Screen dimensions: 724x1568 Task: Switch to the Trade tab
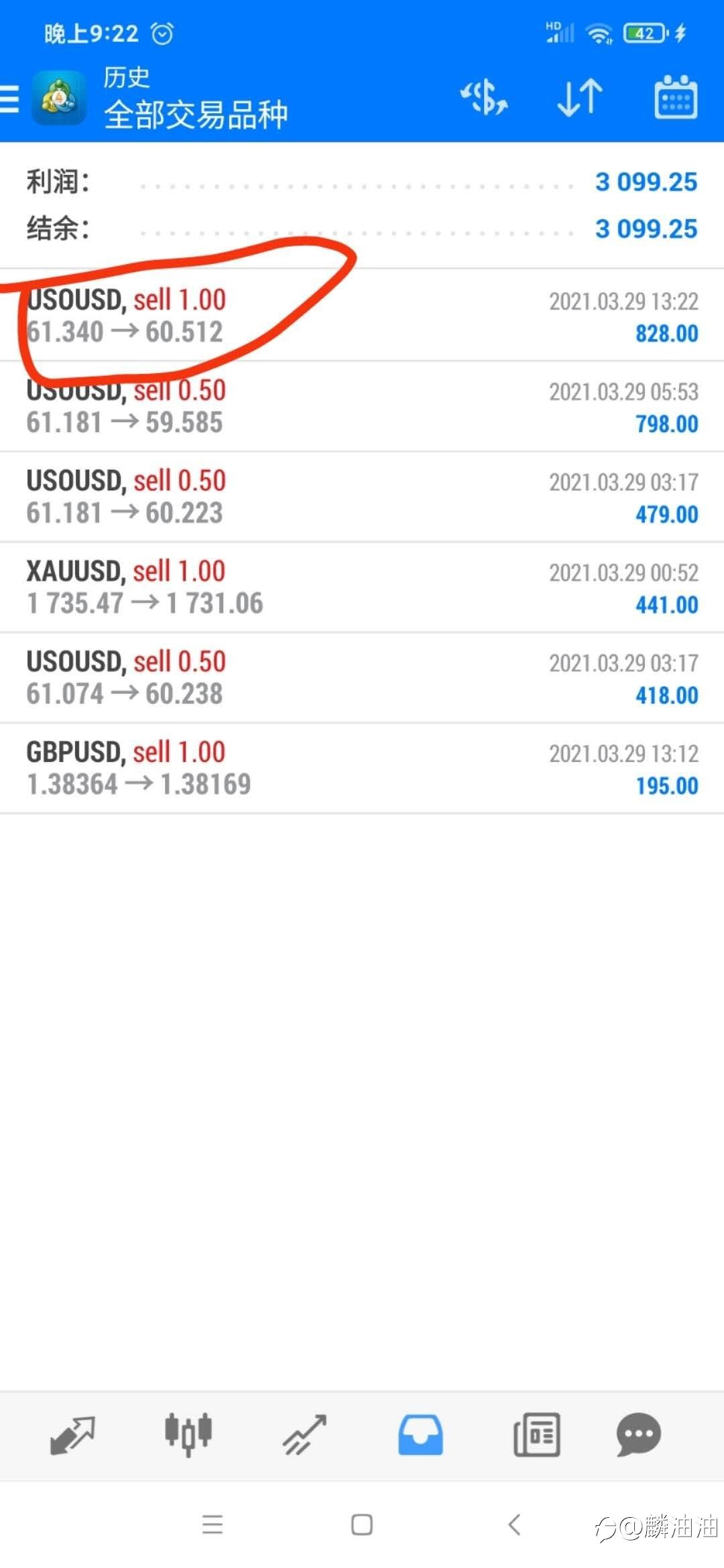click(x=304, y=1435)
